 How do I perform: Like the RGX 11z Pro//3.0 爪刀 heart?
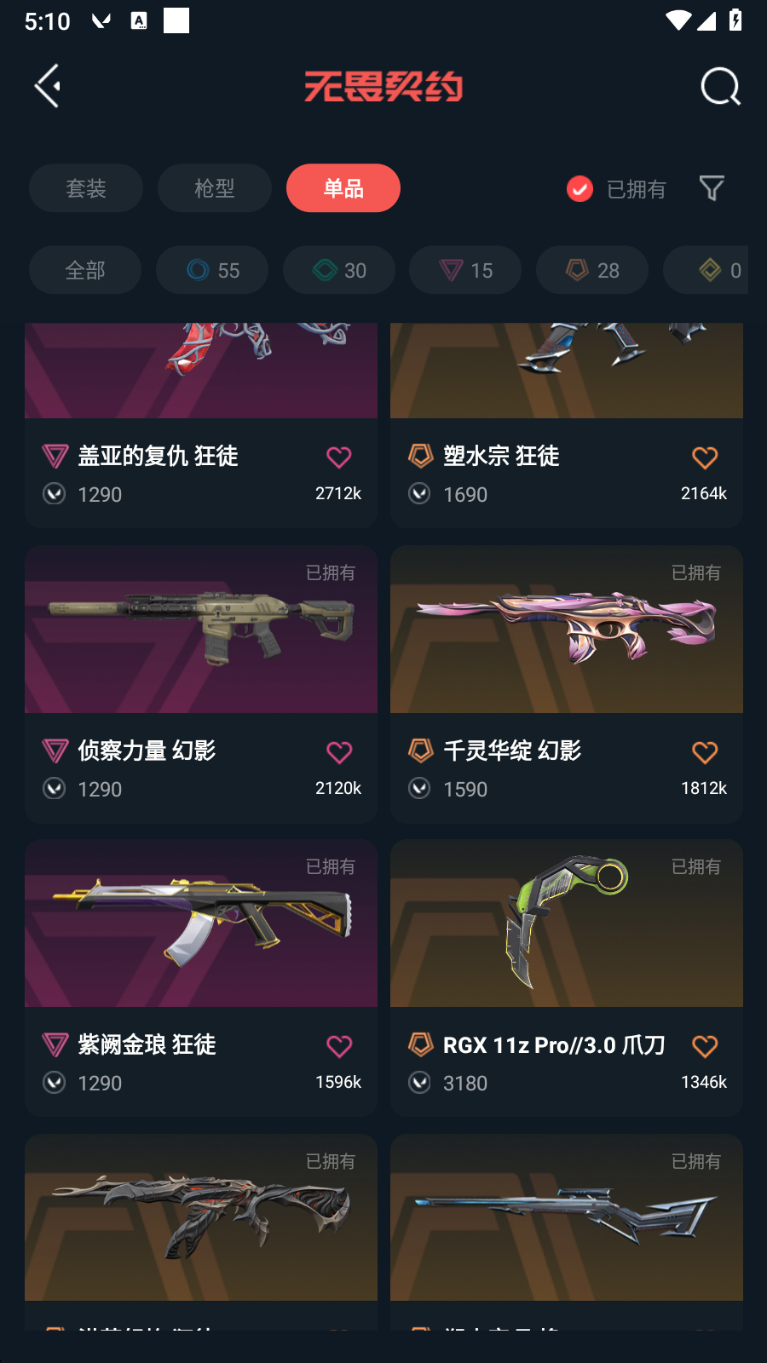[x=705, y=1046]
